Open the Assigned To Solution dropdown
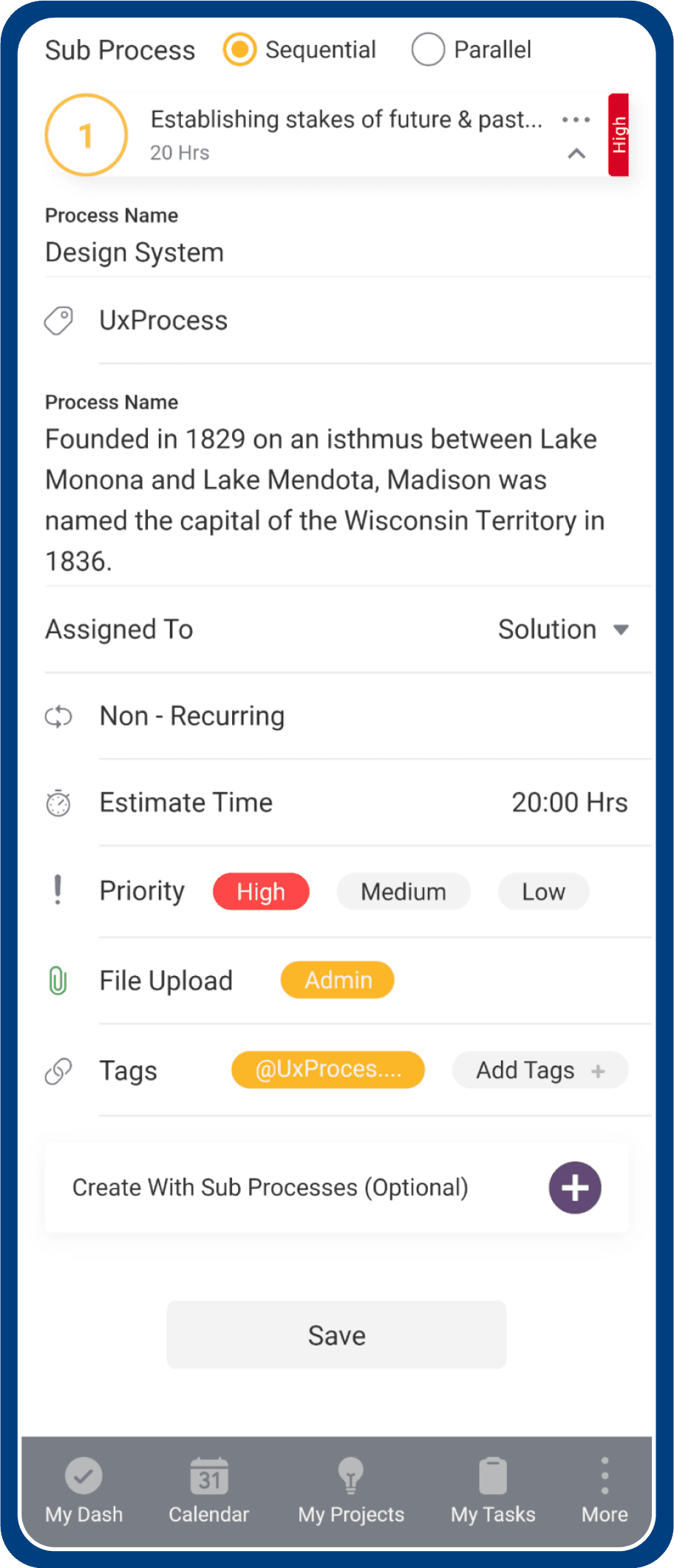This screenshot has height=1568, width=674. (563, 630)
